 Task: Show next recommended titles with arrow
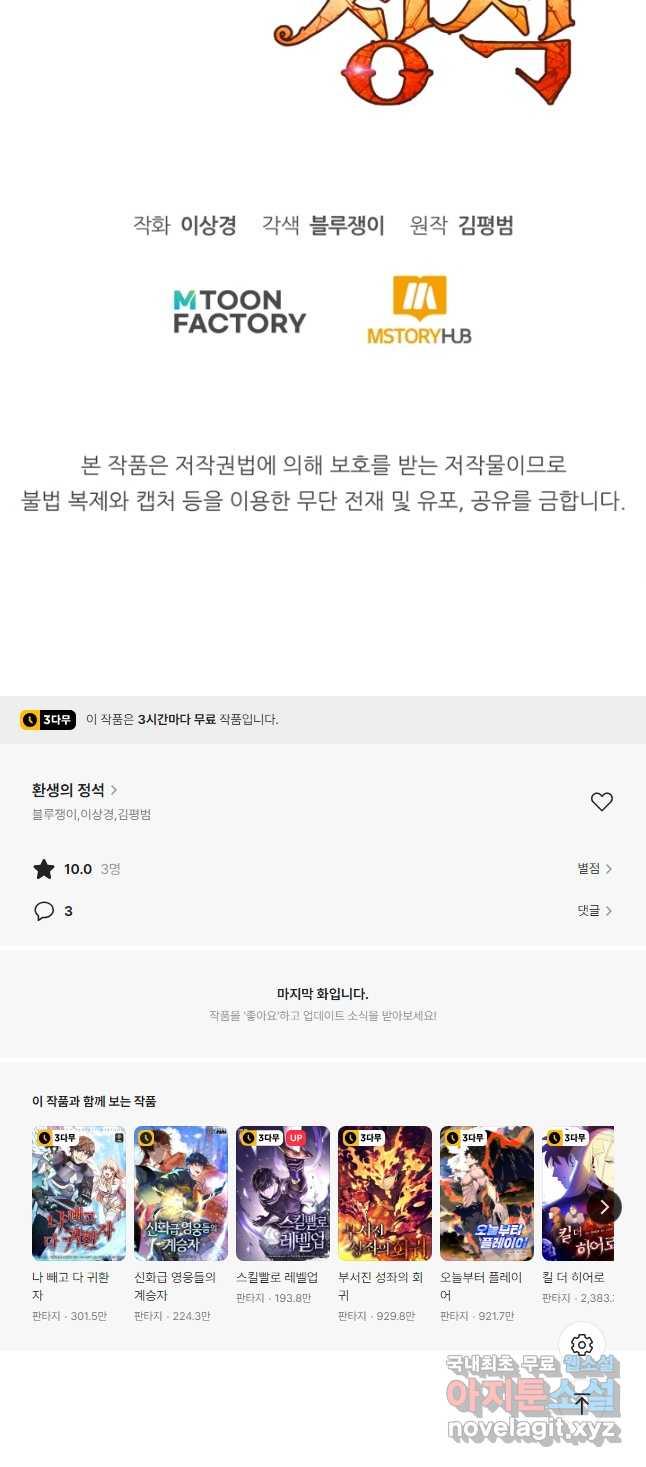coord(604,1207)
